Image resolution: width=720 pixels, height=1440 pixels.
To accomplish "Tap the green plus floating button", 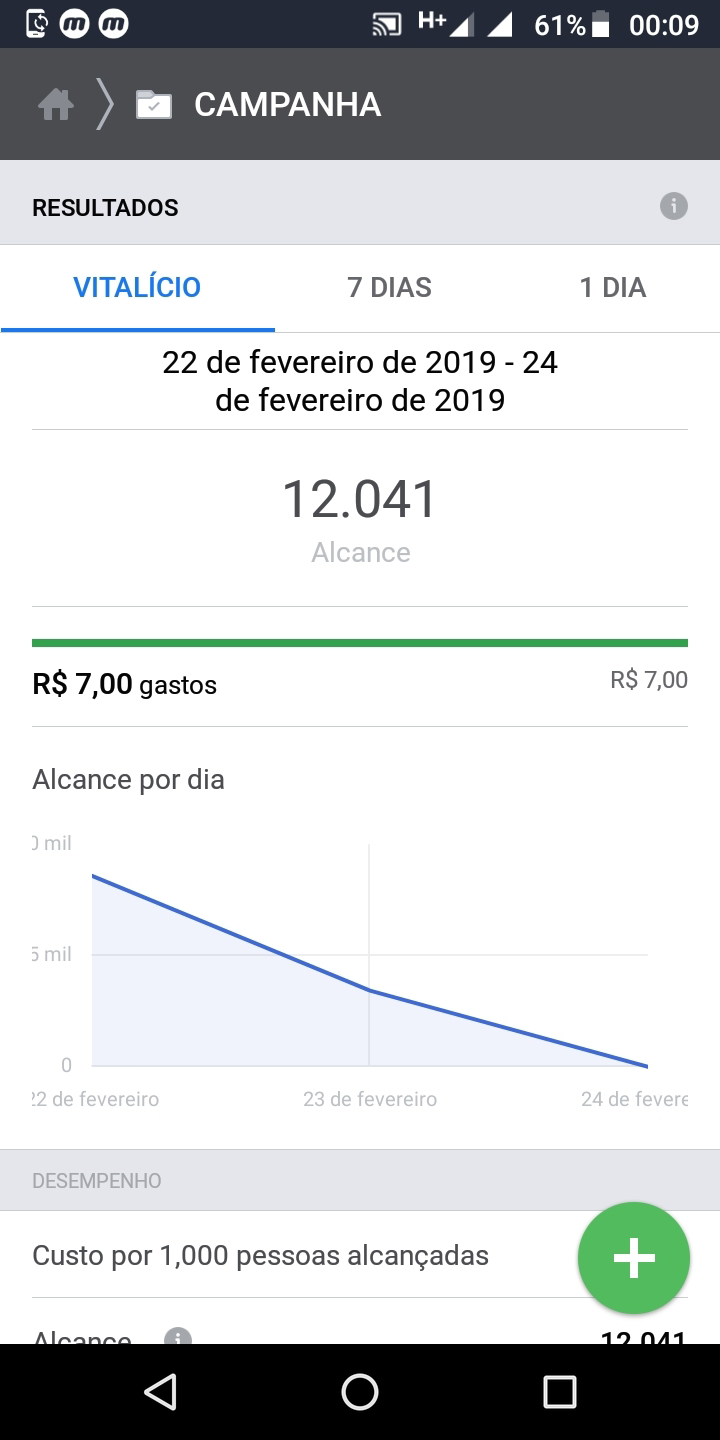I will [634, 1258].
